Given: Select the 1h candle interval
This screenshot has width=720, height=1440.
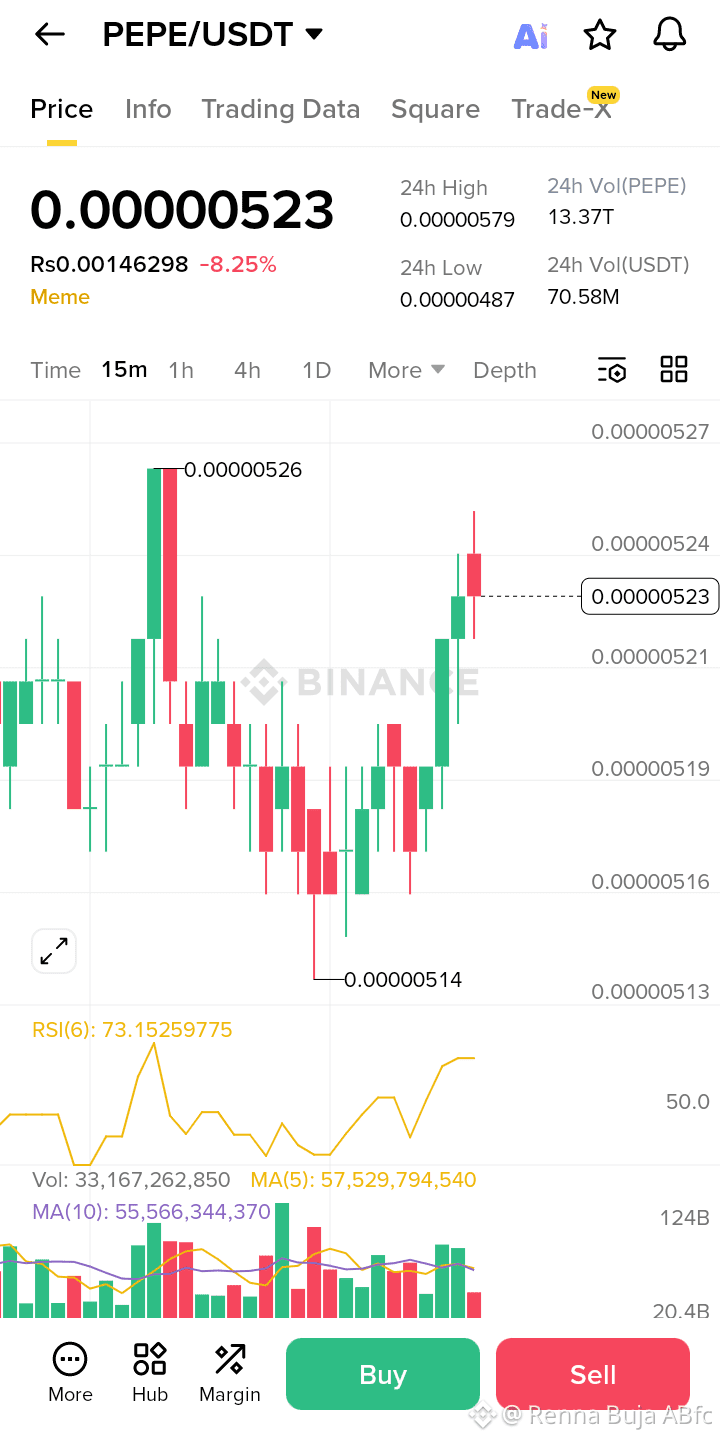Looking at the screenshot, I should pos(181,370).
